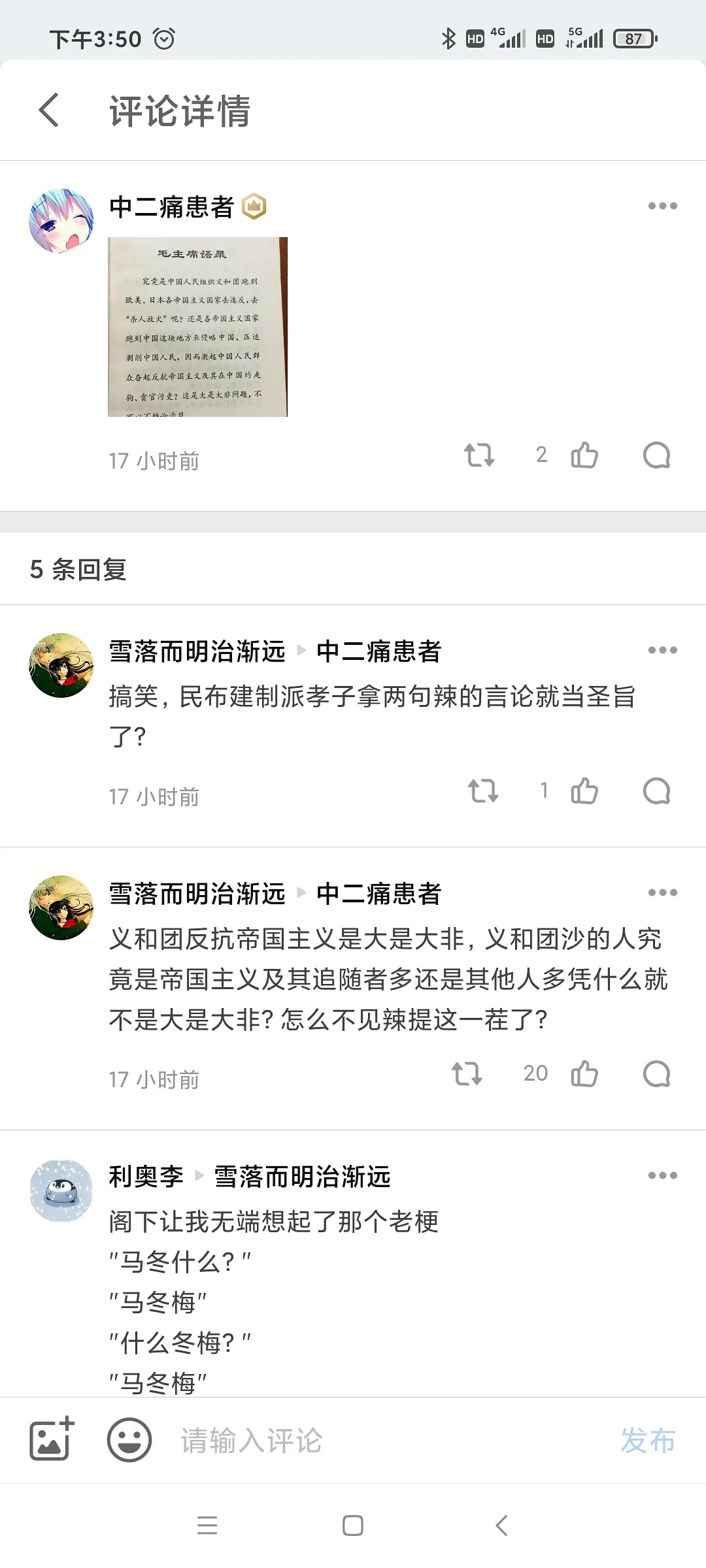Go back from the 评论详情 page

pos(49,110)
